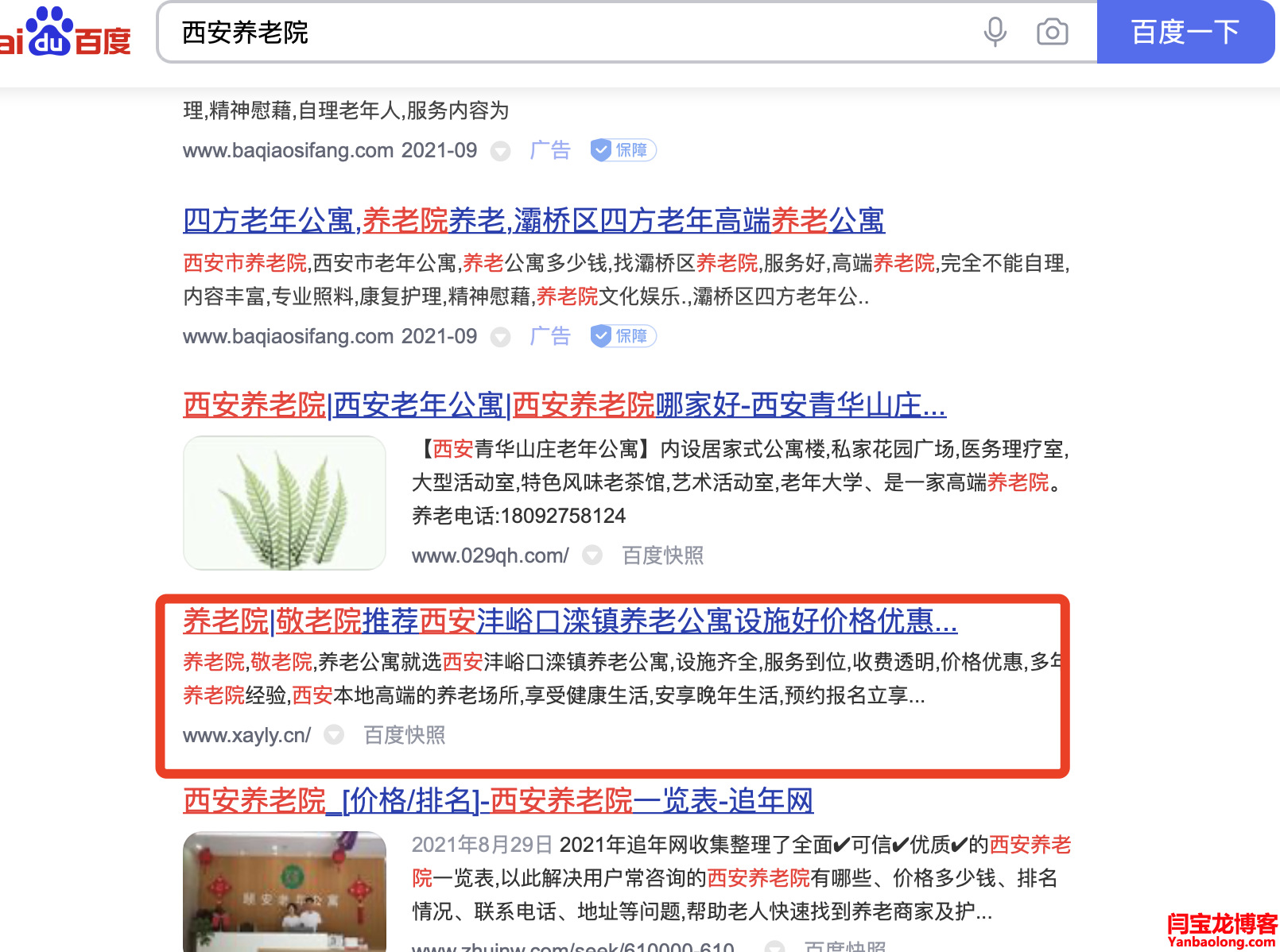Open the 四方老年公寓 灞桥区 result link
The height and width of the screenshot is (952, 1280).
[x=533, y=220]
